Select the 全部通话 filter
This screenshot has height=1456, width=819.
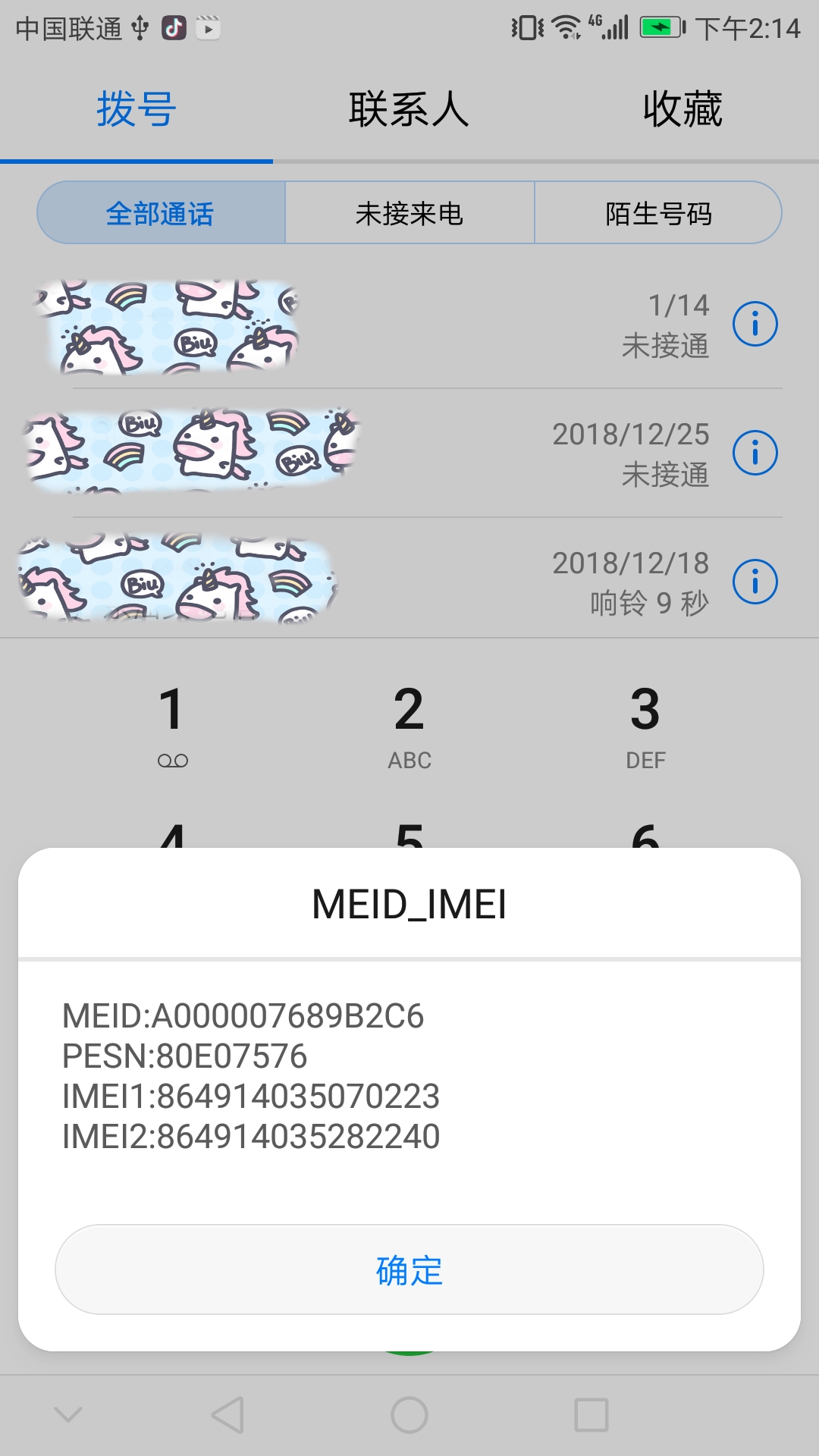click(161, 213)
